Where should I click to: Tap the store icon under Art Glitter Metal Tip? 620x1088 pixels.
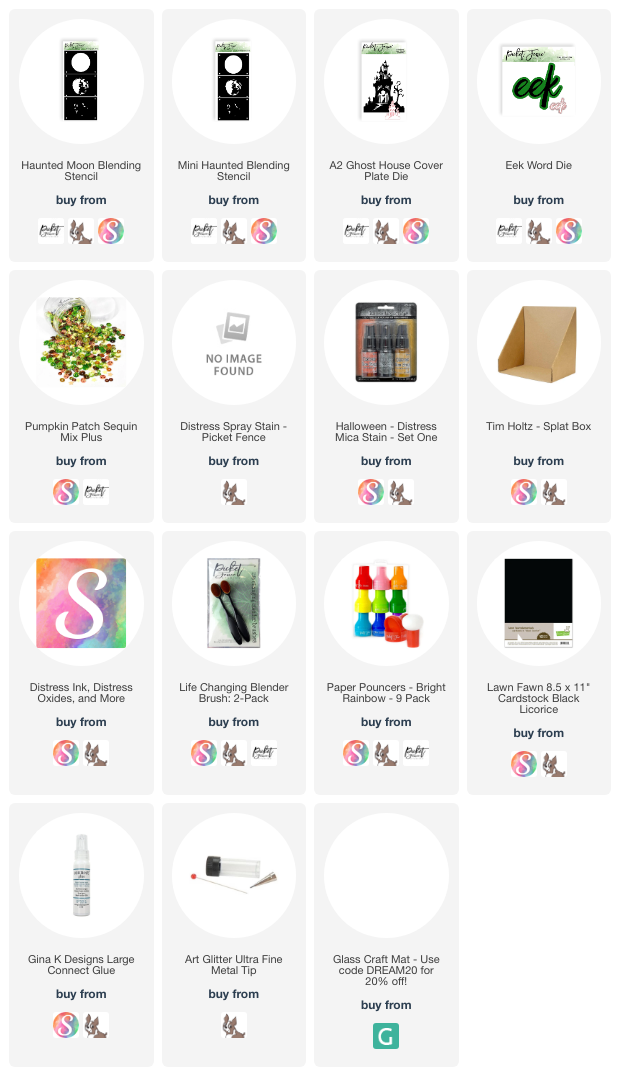234,1025
